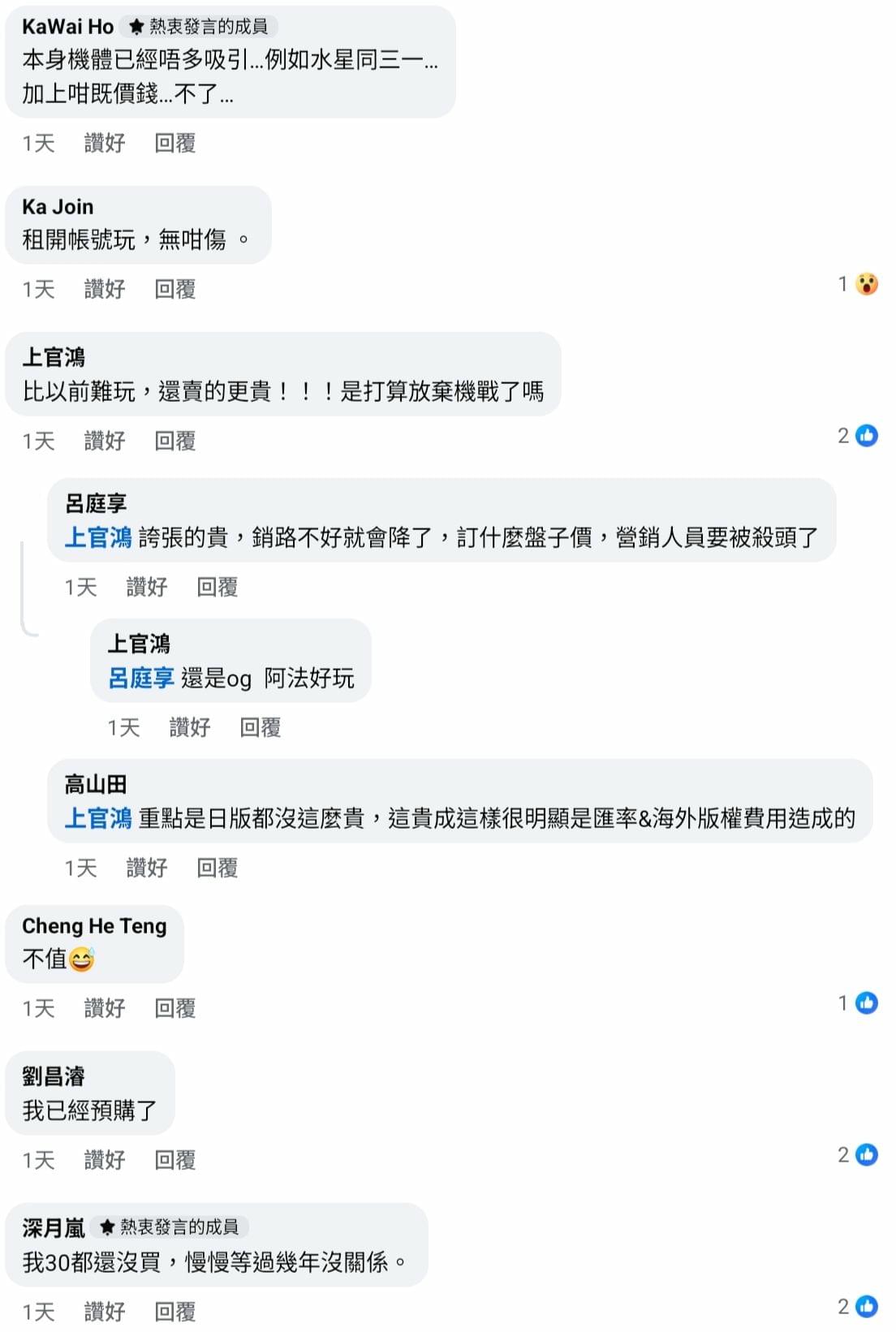Image resolution: width=896 pixels, height=1332 pixels.
Task: Reply to KaWai Ho's comment
Action: (175, 144)
